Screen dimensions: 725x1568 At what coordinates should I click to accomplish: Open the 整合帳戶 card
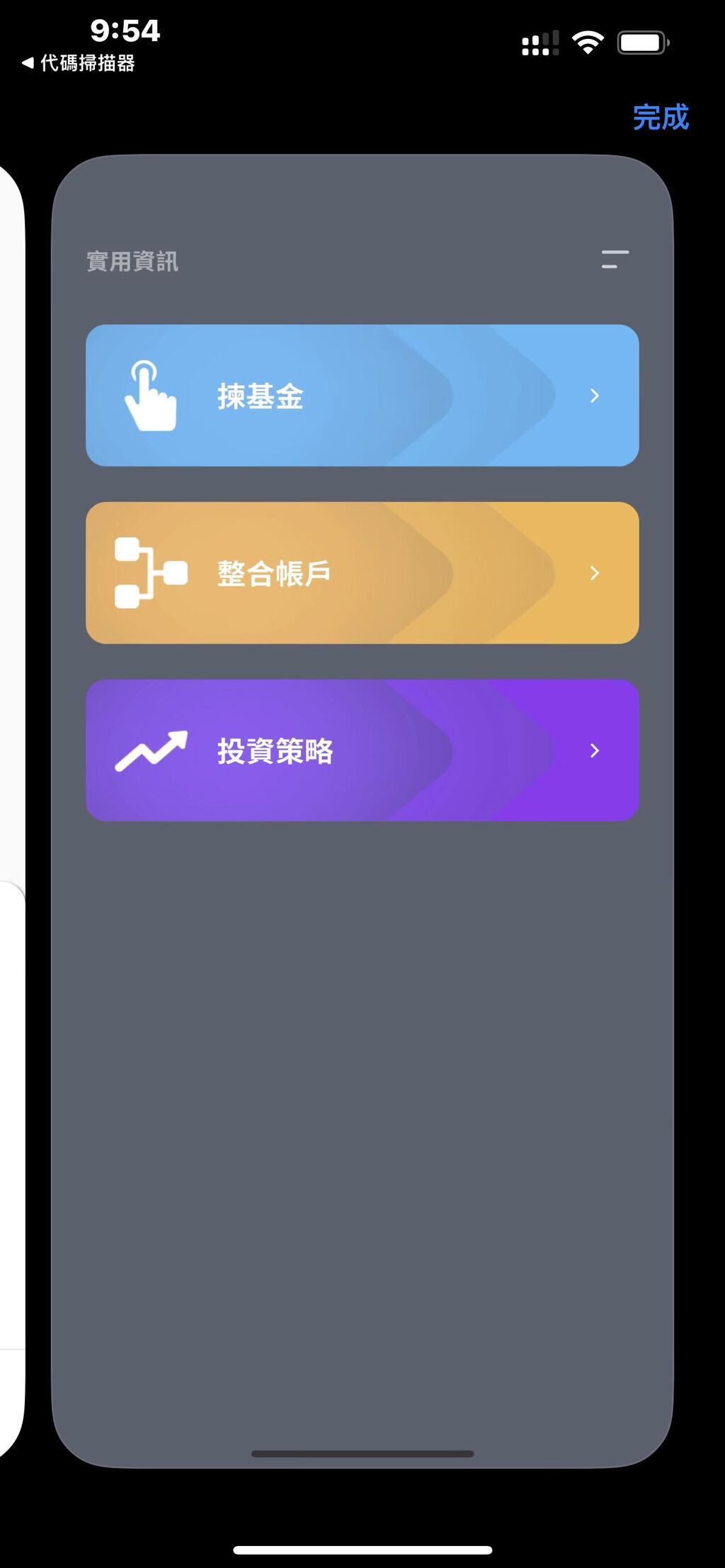tap(362, 573)
